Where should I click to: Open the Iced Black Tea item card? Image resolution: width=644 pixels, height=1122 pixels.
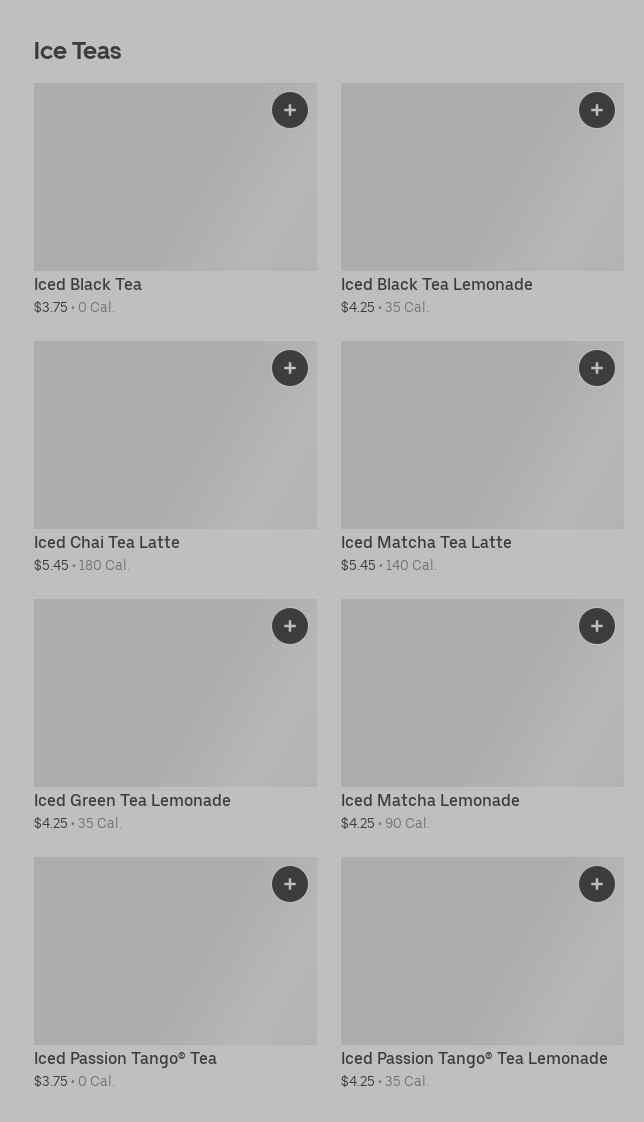175,200
